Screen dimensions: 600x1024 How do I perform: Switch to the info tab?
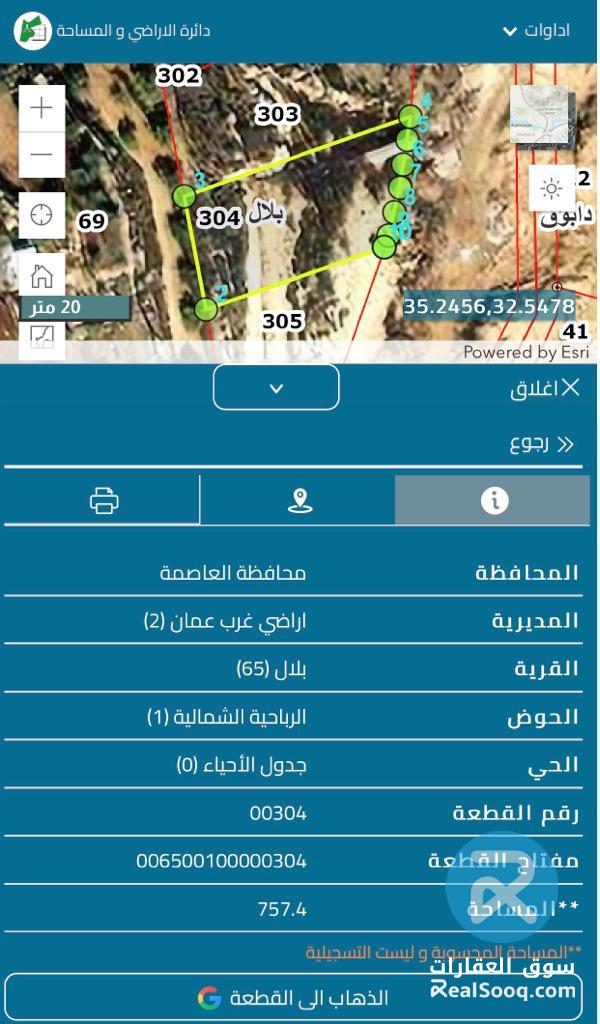click(x=494, y=501)
